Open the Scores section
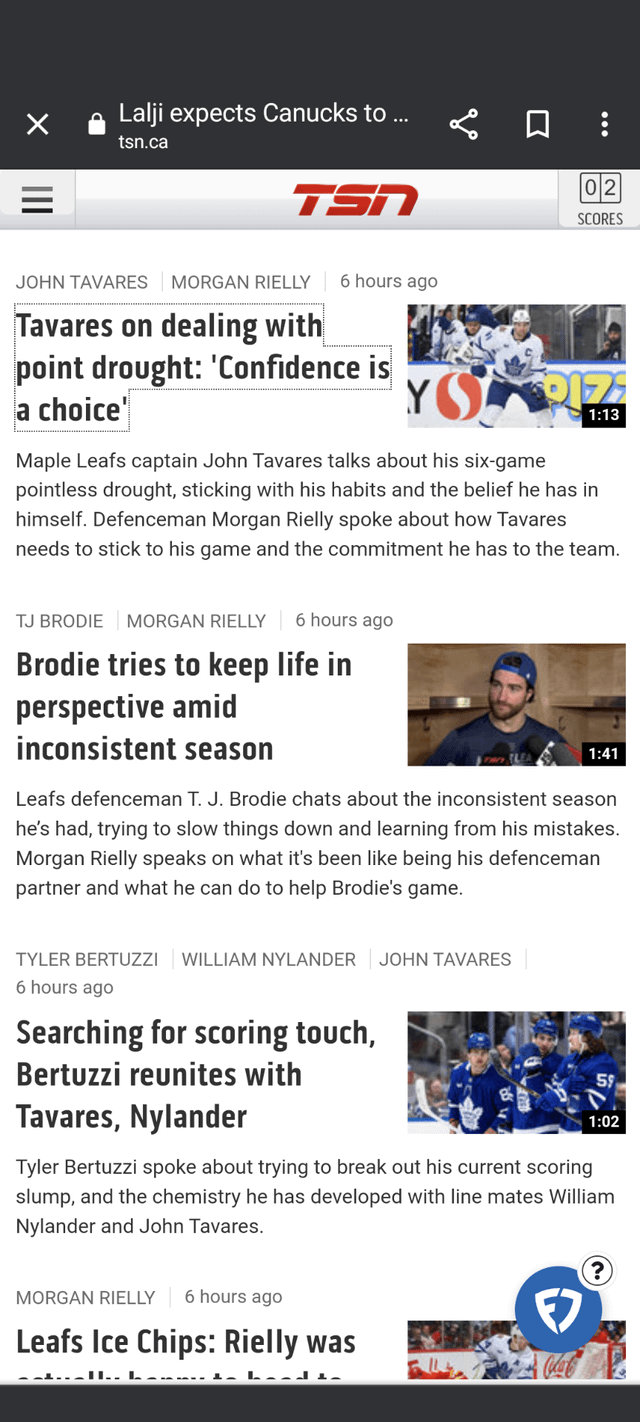This screenshot has height=1422, width=640. click(600, 200)
